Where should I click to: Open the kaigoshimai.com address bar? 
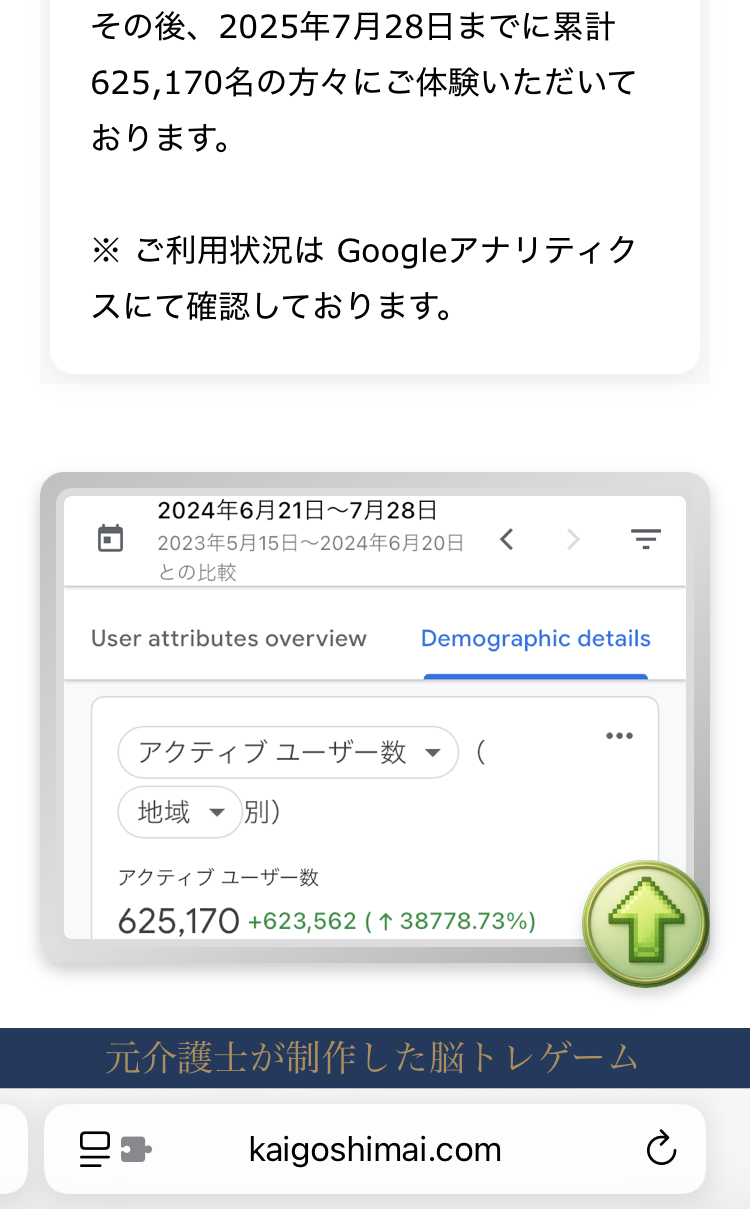[375, 1149]
